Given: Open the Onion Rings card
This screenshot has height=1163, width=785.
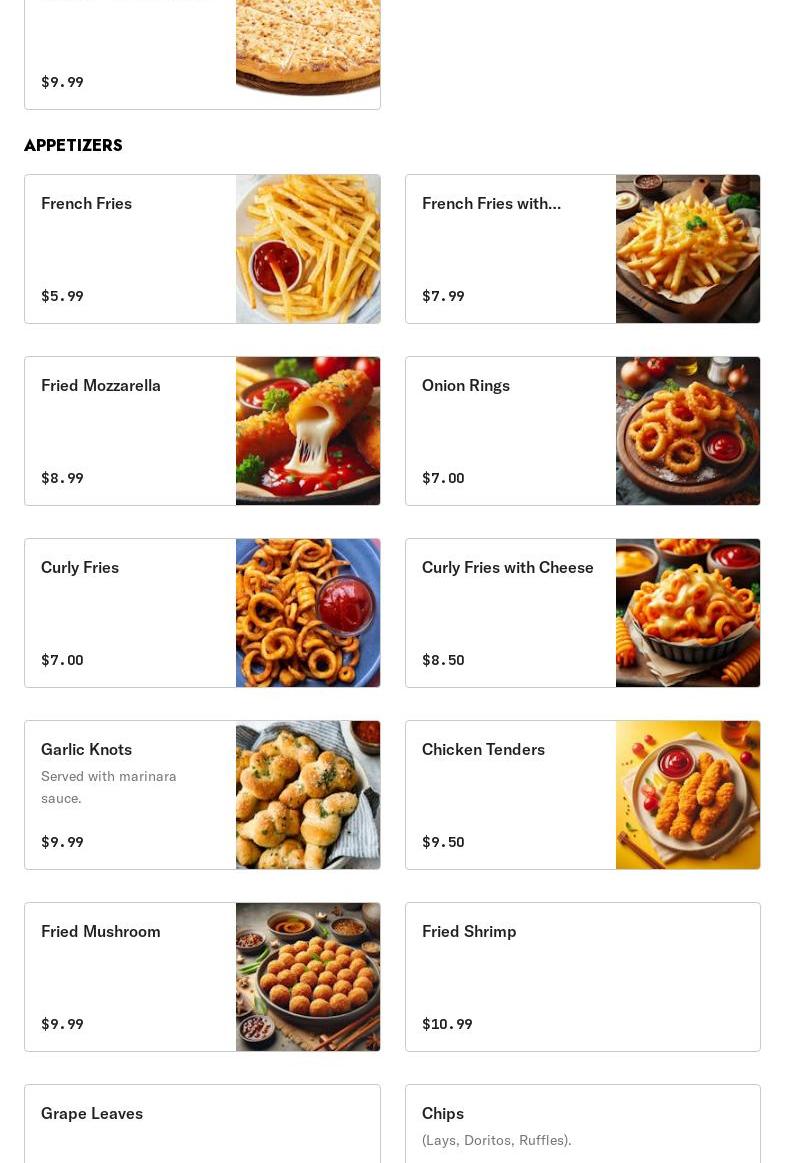Looking at the screenshot, I should point(582,431).
